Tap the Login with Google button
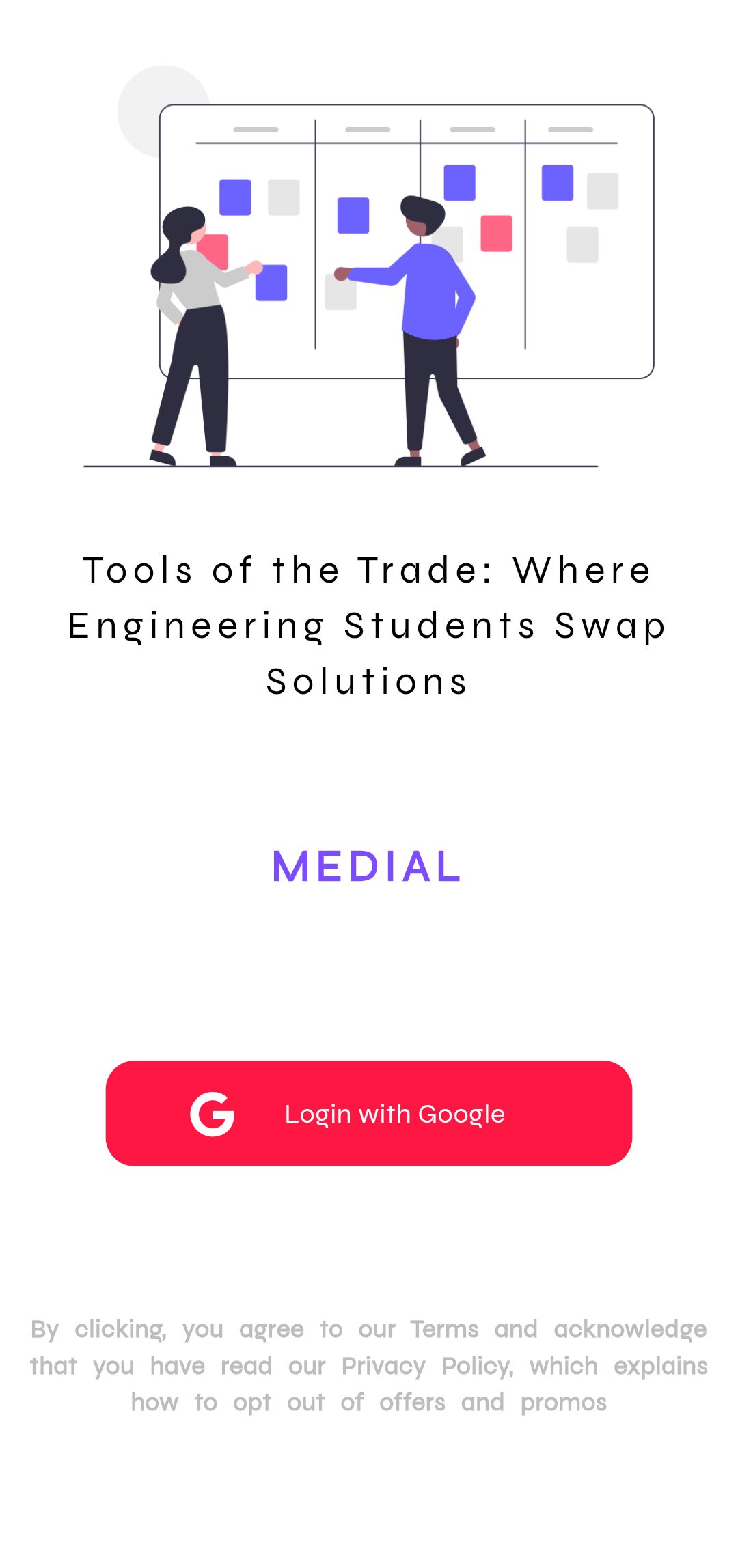The width and height of the screenshot is (738, 1568). (x=369, y=1113)
